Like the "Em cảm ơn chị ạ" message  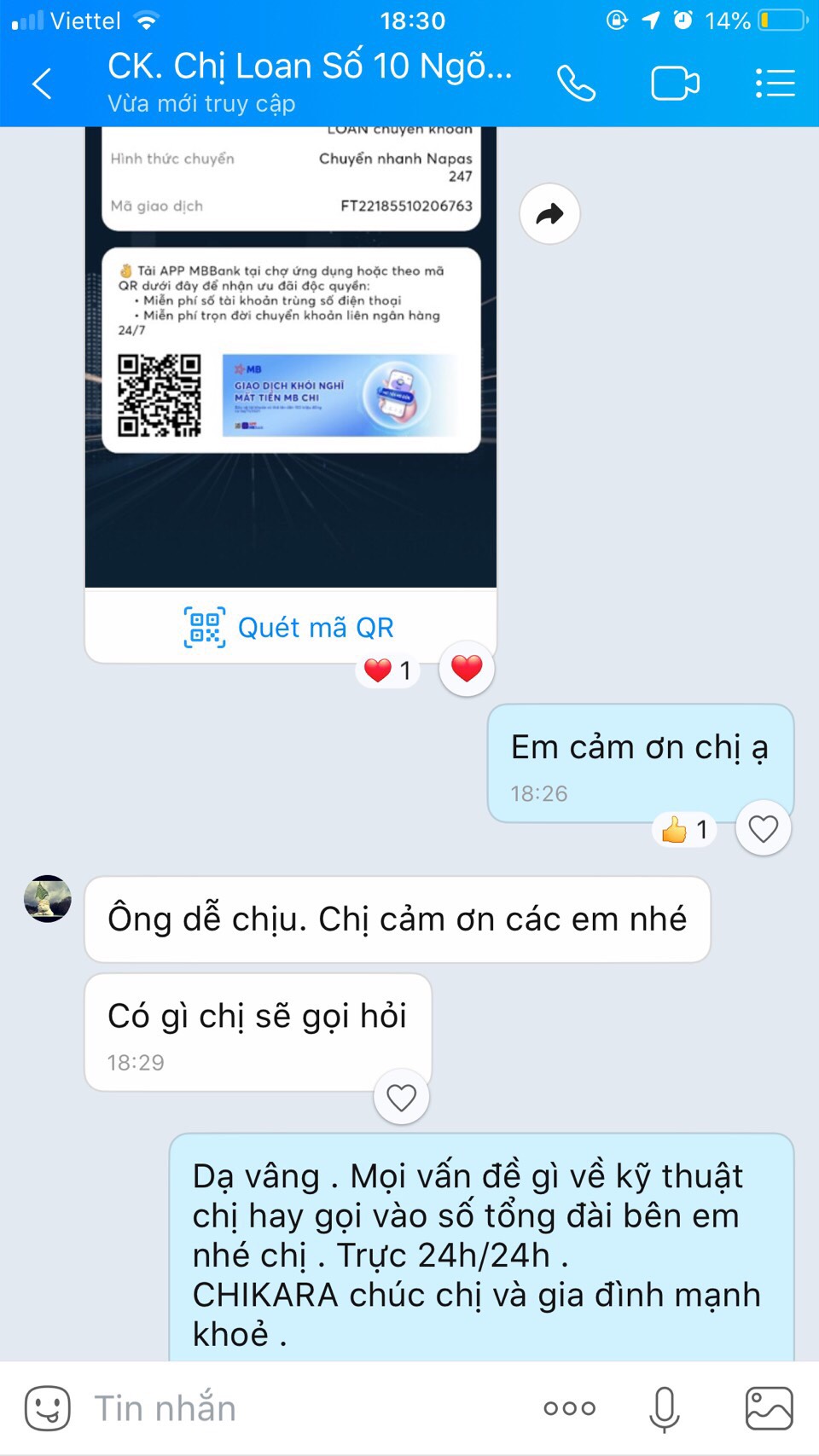(763, 828)
